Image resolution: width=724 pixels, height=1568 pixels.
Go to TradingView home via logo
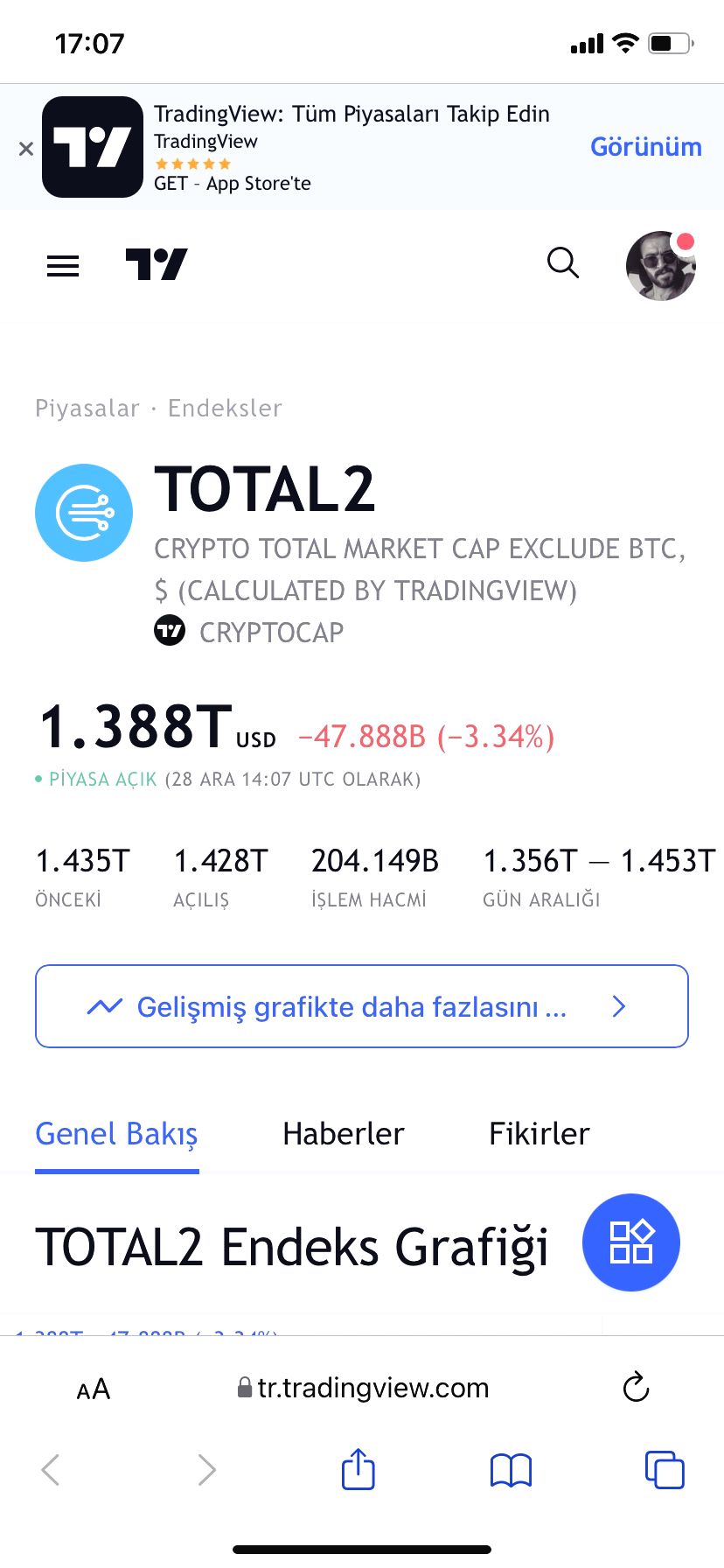pos(157,264)
